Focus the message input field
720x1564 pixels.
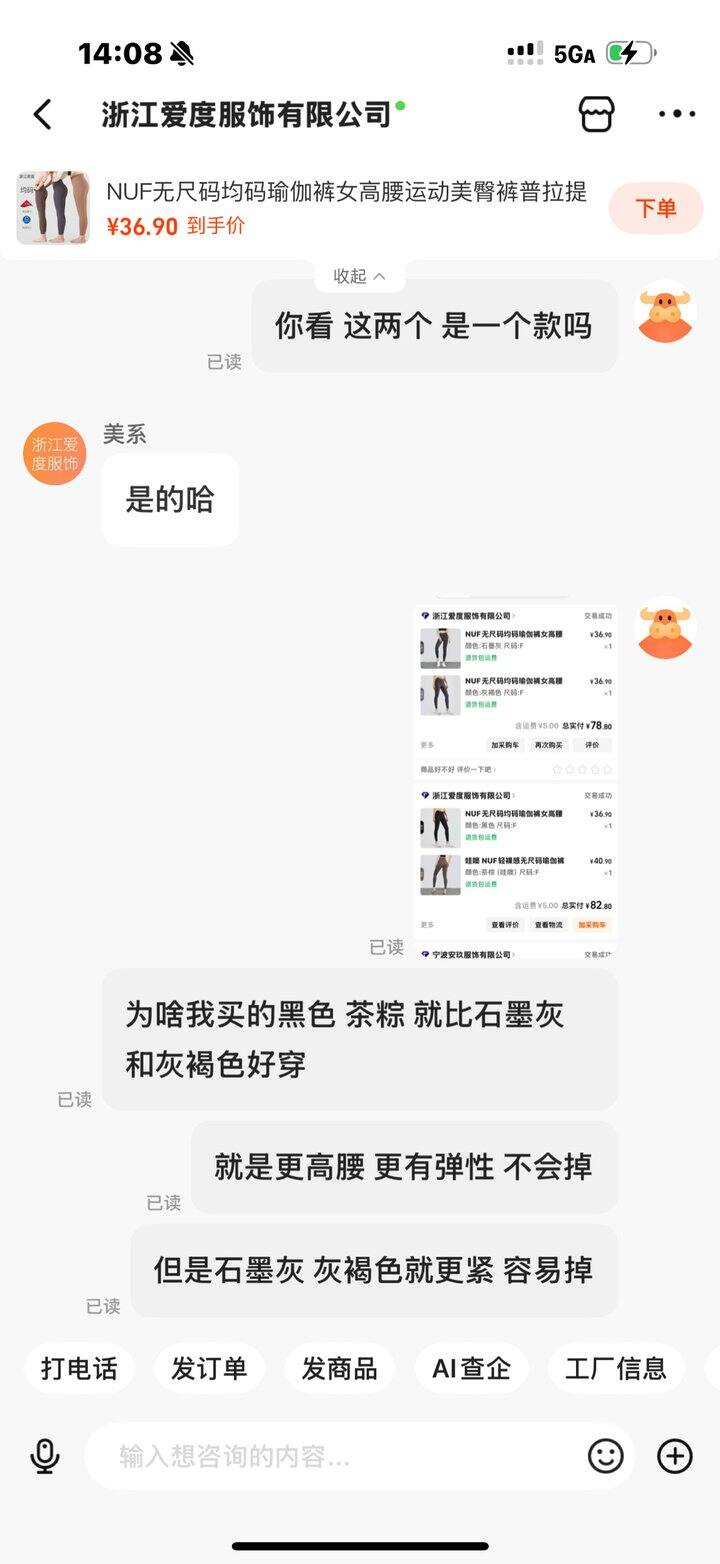340,1456
